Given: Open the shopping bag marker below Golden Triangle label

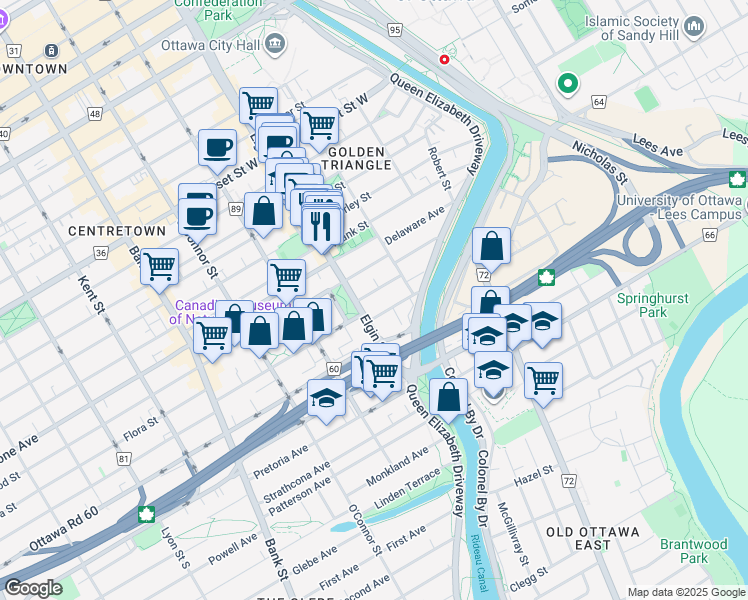Looking at the screenshot, I should pyautogui.click(x=263, y=212).
